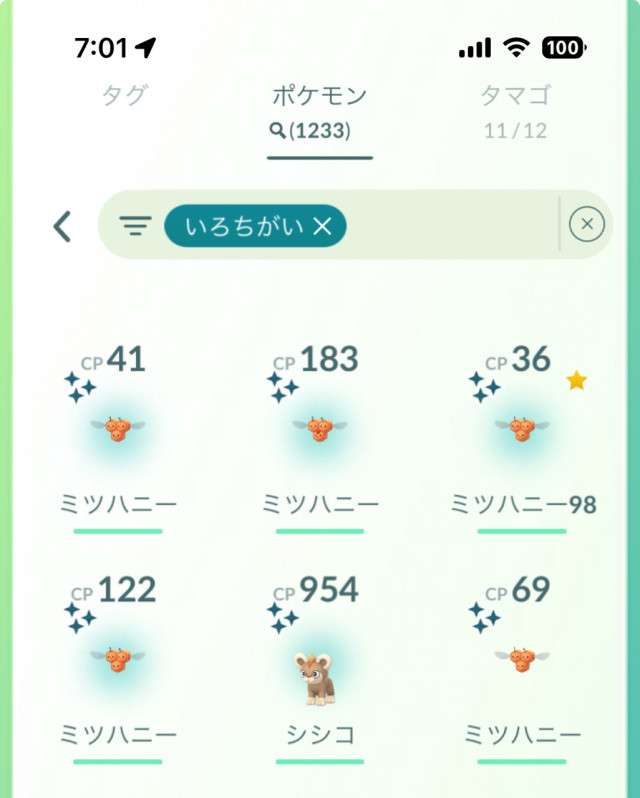Open the CP 41 ミツハニー

click(x=118, y=430)
